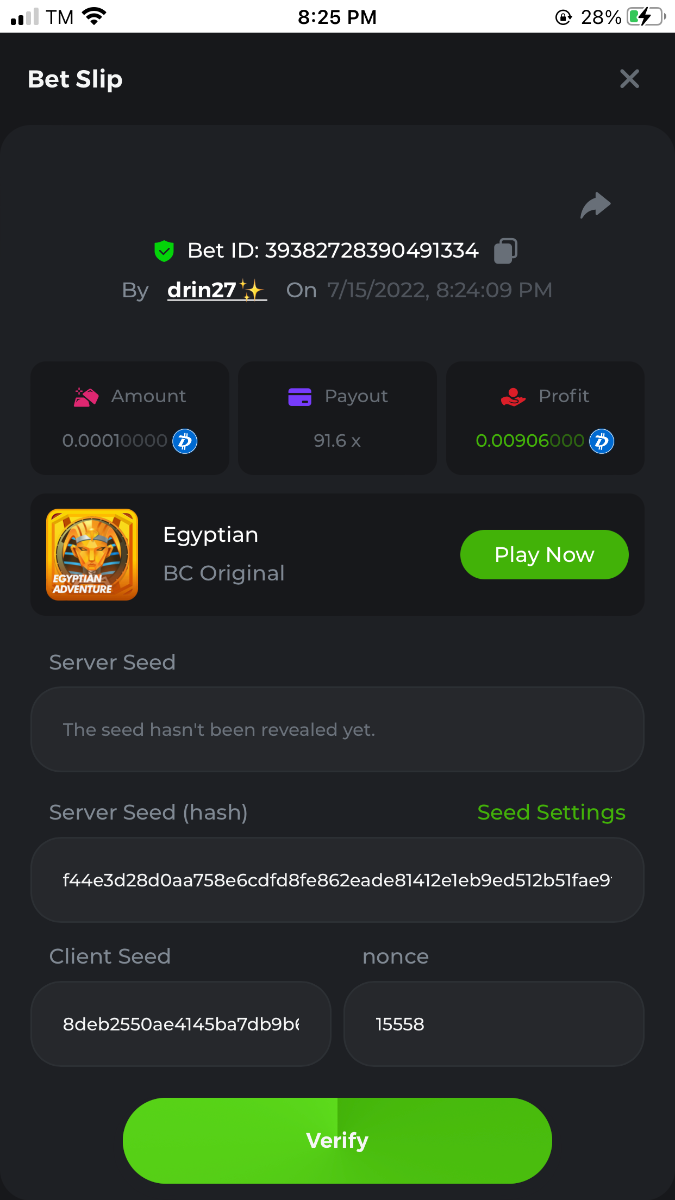Verify the bet result
Screen dimensions: 675x1200
click(x=337, y=1141)
